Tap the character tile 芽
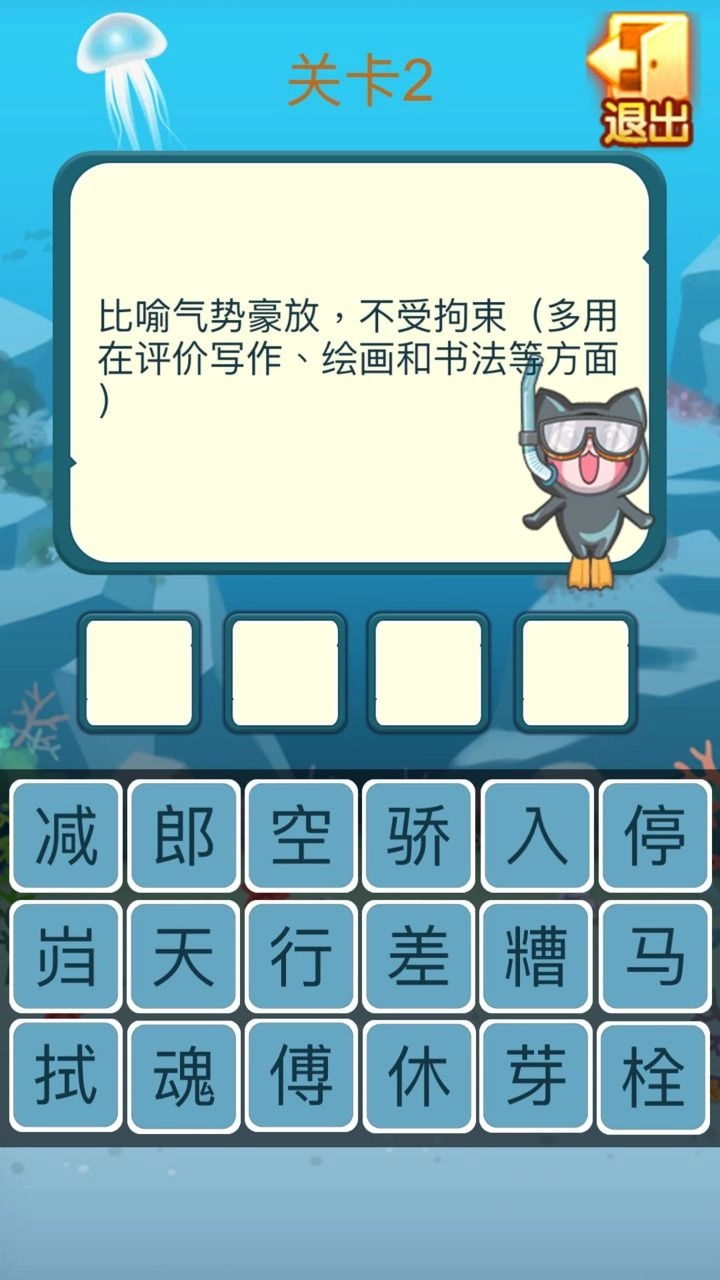 (x=537, y=1076)
